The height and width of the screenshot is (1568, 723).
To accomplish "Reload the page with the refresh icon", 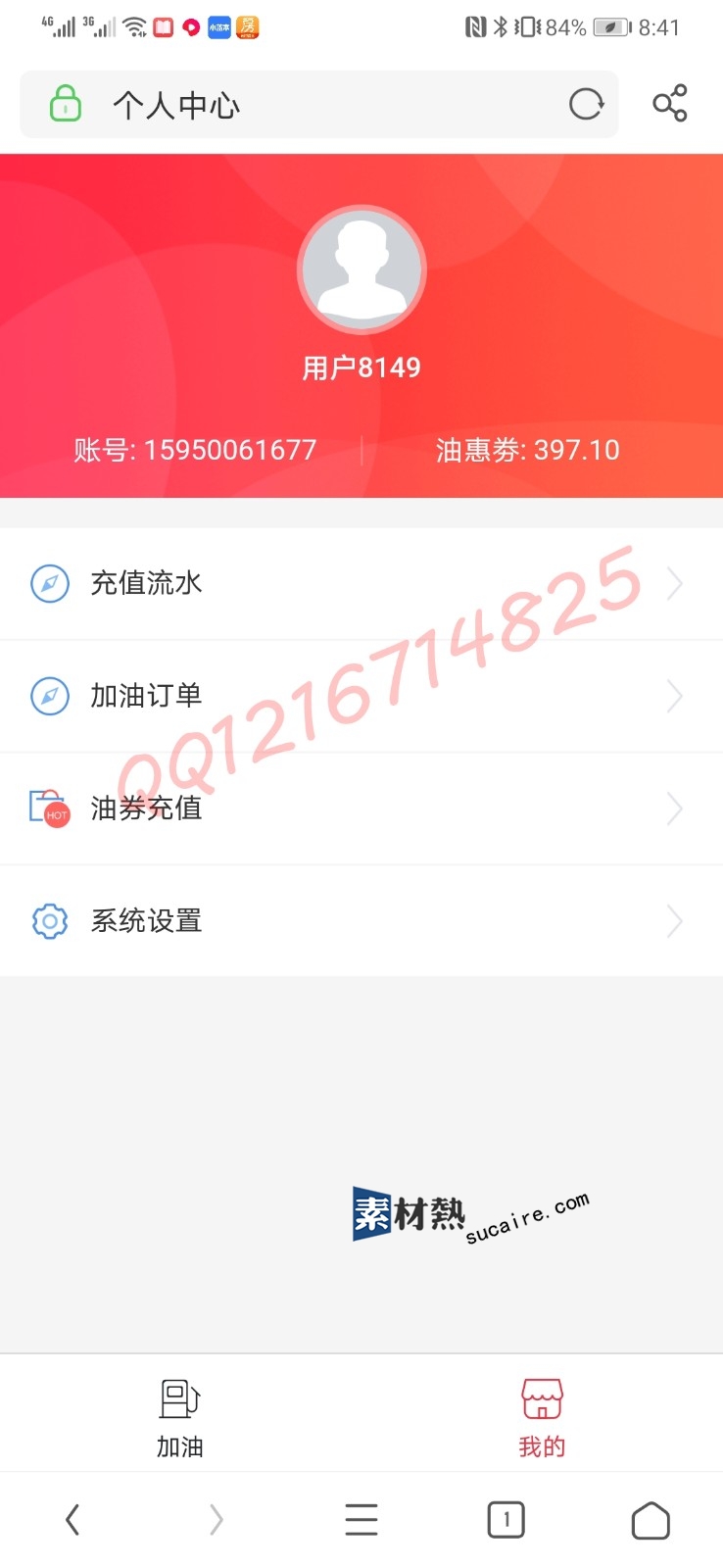I will [x=586, y=104].
